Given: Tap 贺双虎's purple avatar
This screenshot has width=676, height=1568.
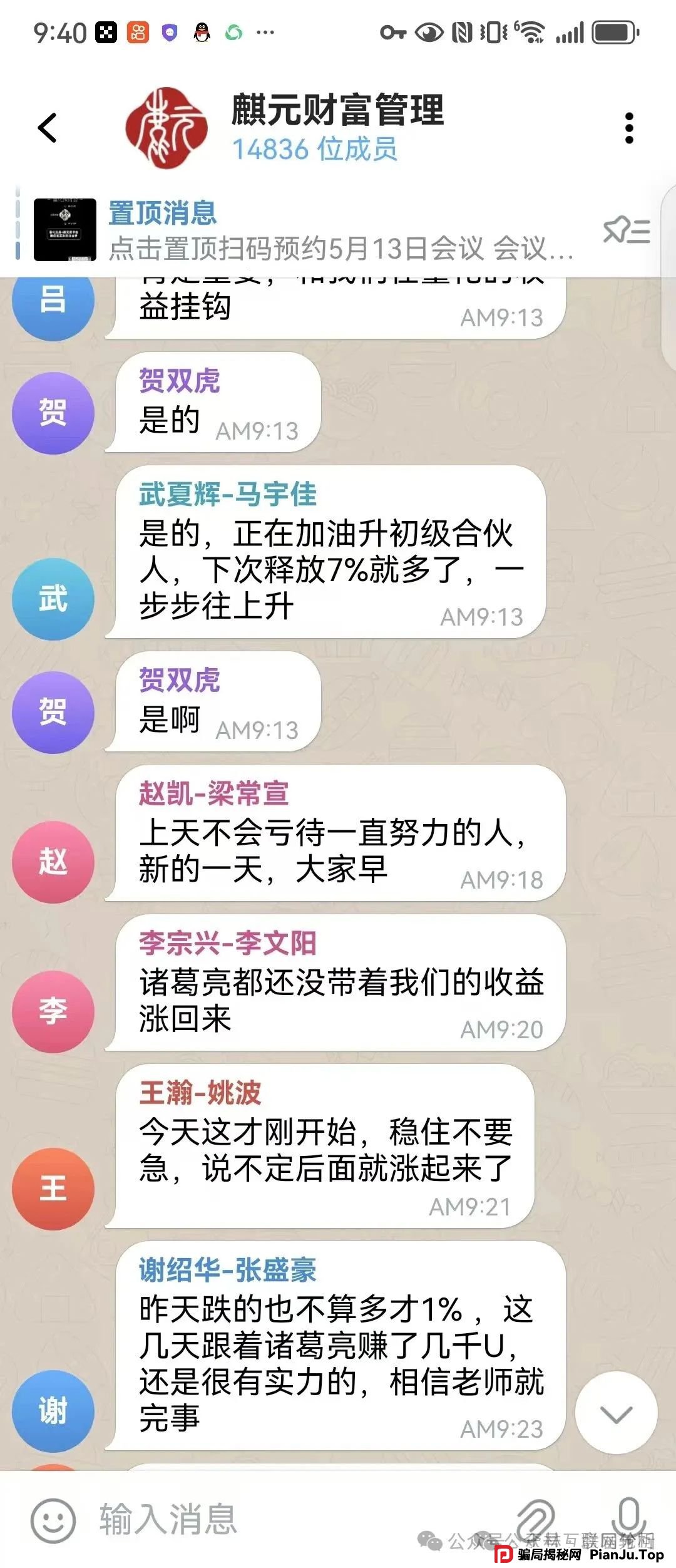Looking at the screenshot, I should tap(54, 413).
